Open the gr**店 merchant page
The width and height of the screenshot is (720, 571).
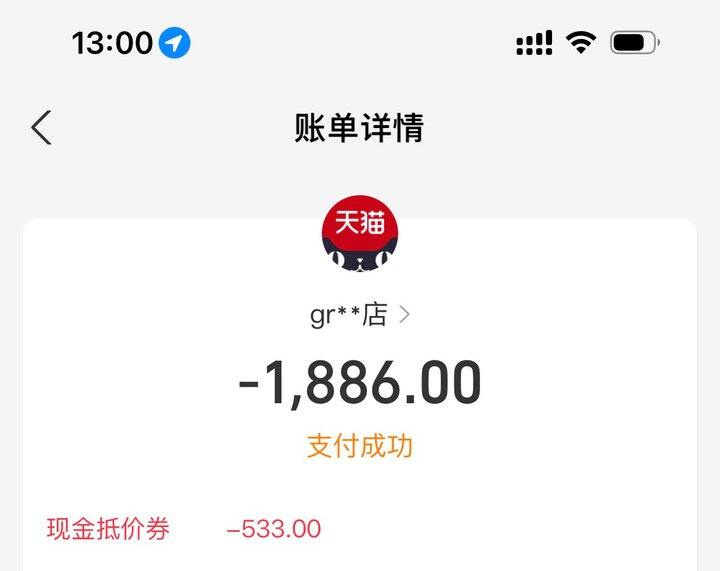click(359, 315)
